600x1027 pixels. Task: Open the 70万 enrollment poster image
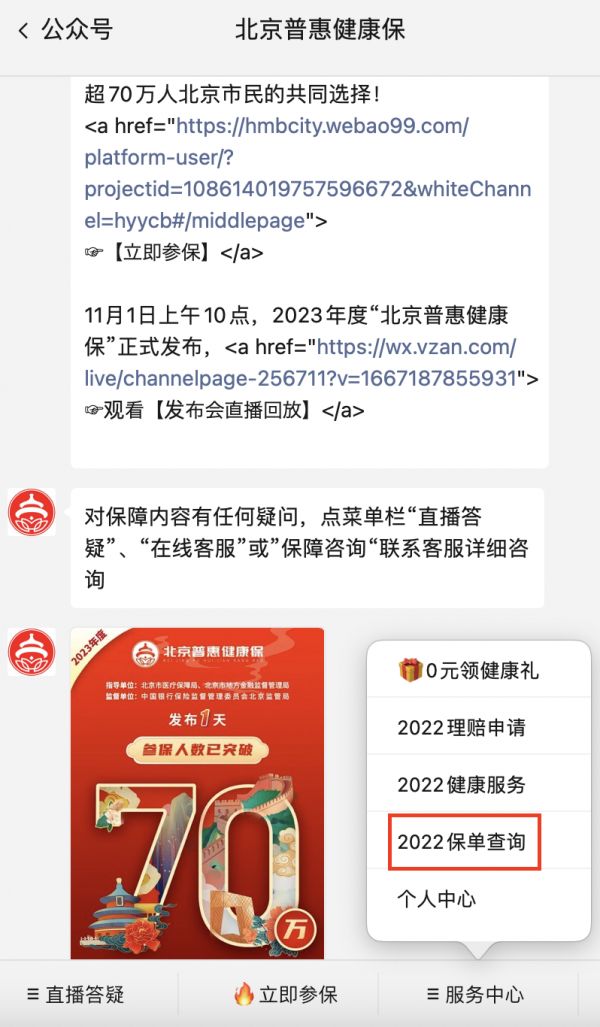197,793
